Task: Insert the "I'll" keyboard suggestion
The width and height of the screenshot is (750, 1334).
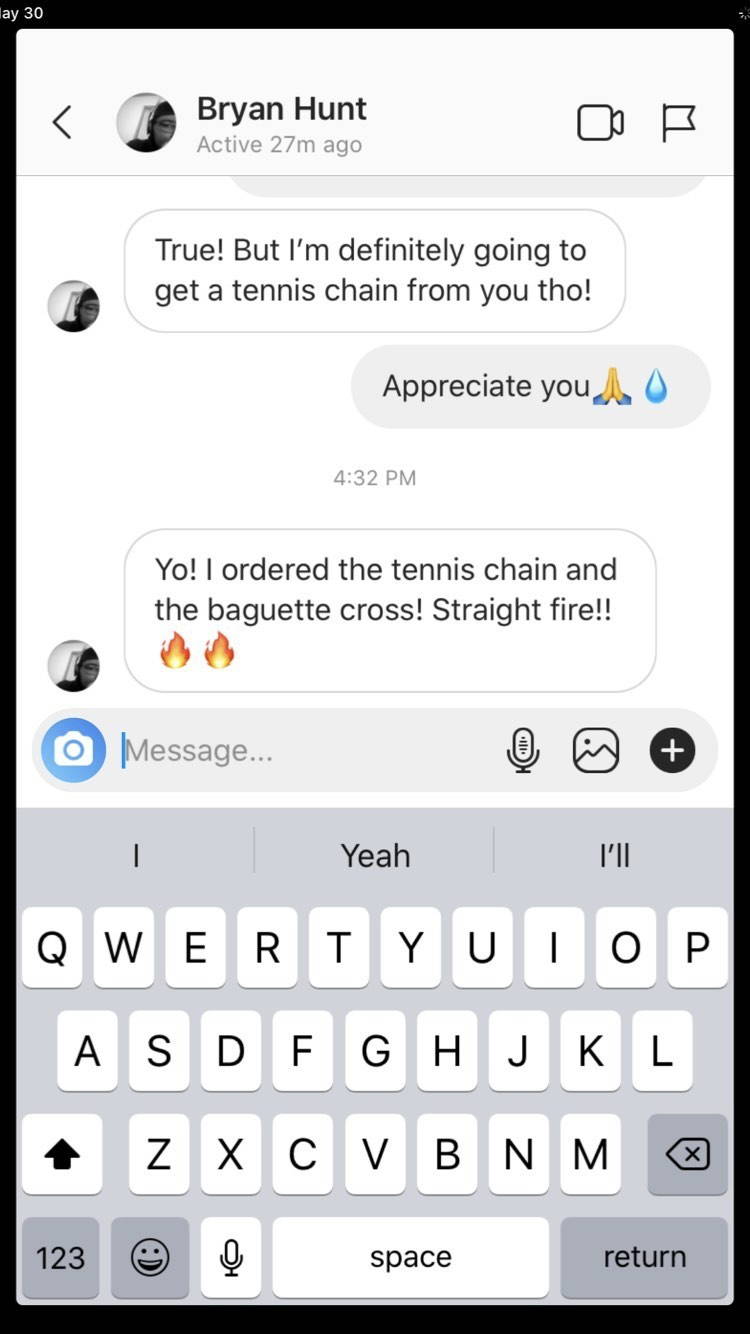Action: tap(614, 855)
